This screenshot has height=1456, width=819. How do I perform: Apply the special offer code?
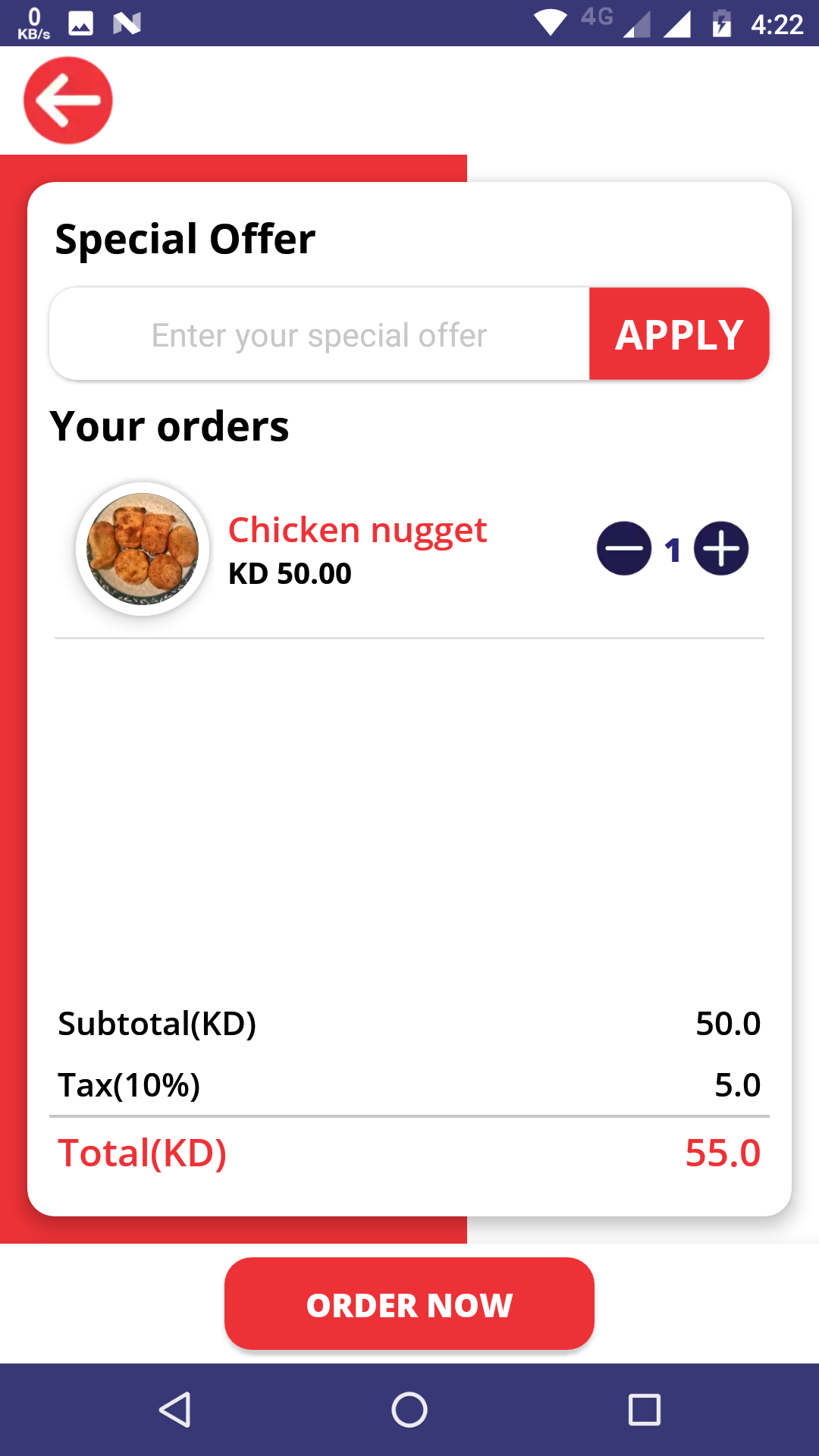(679, 334)
